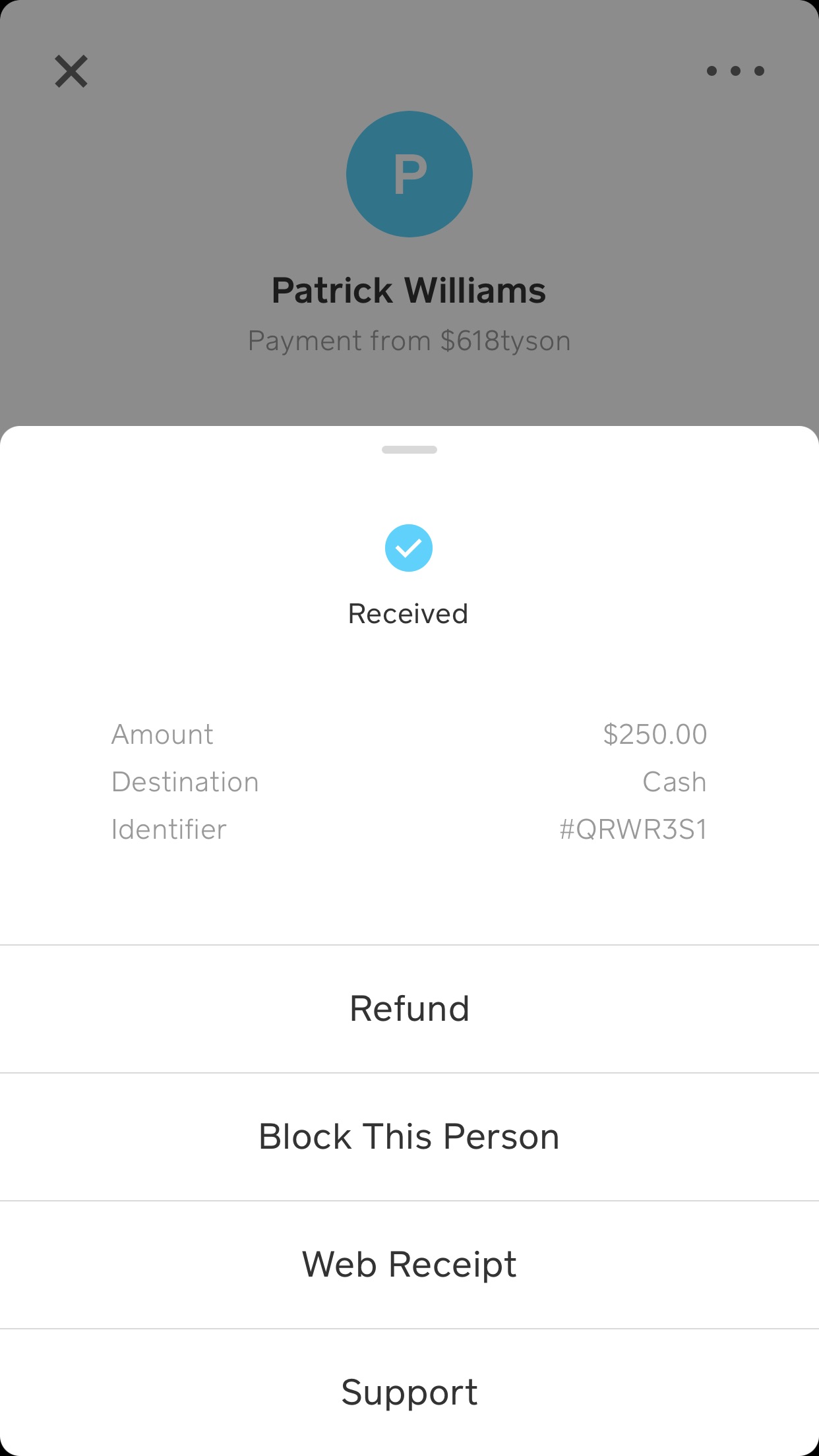Image resolution: width=819 pixels, height=1456 pixels.
Task: Refund this $250 payment
Action: tap(409, 1009)
